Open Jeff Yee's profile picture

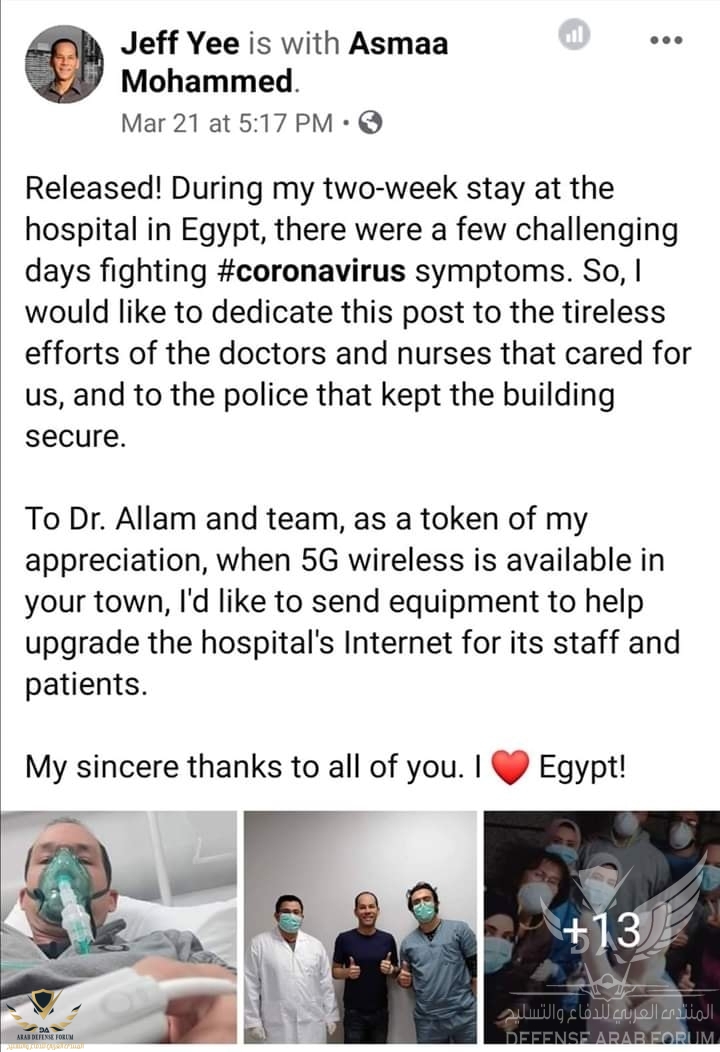pos(64,65)
